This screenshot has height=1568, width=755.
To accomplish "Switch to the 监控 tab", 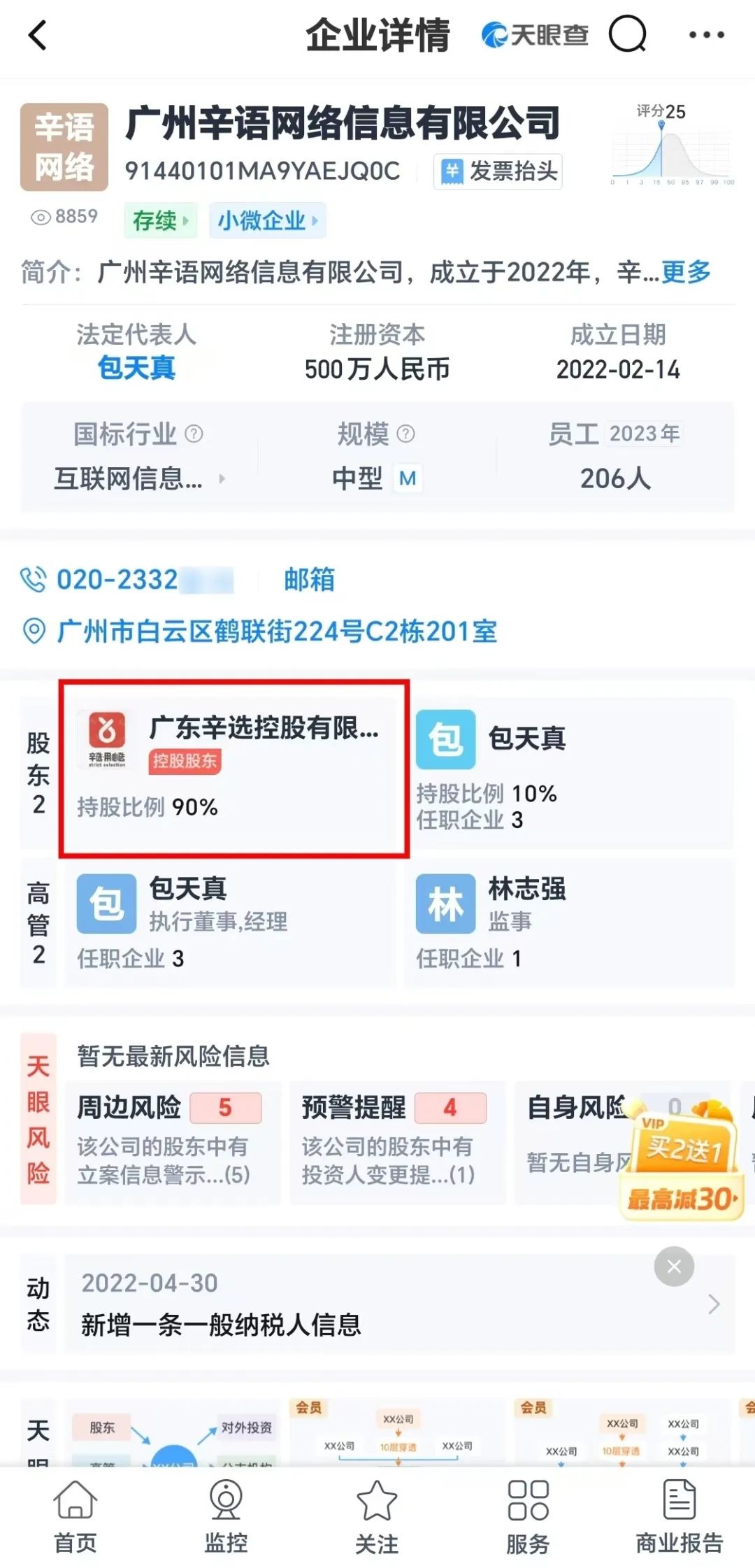I will pyautogui.click(x=226, y=1516).
